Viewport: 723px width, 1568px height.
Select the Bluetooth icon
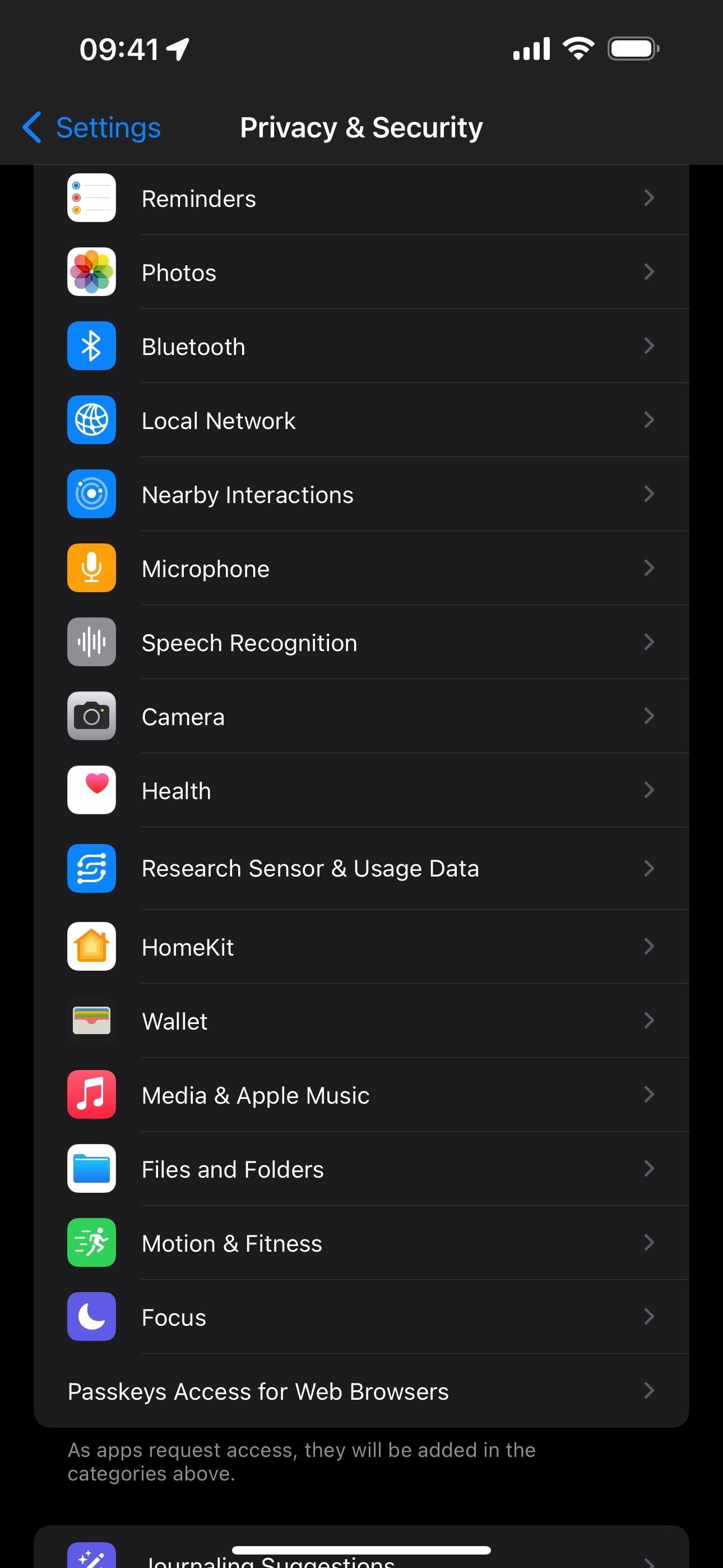(x=91, y=346)
